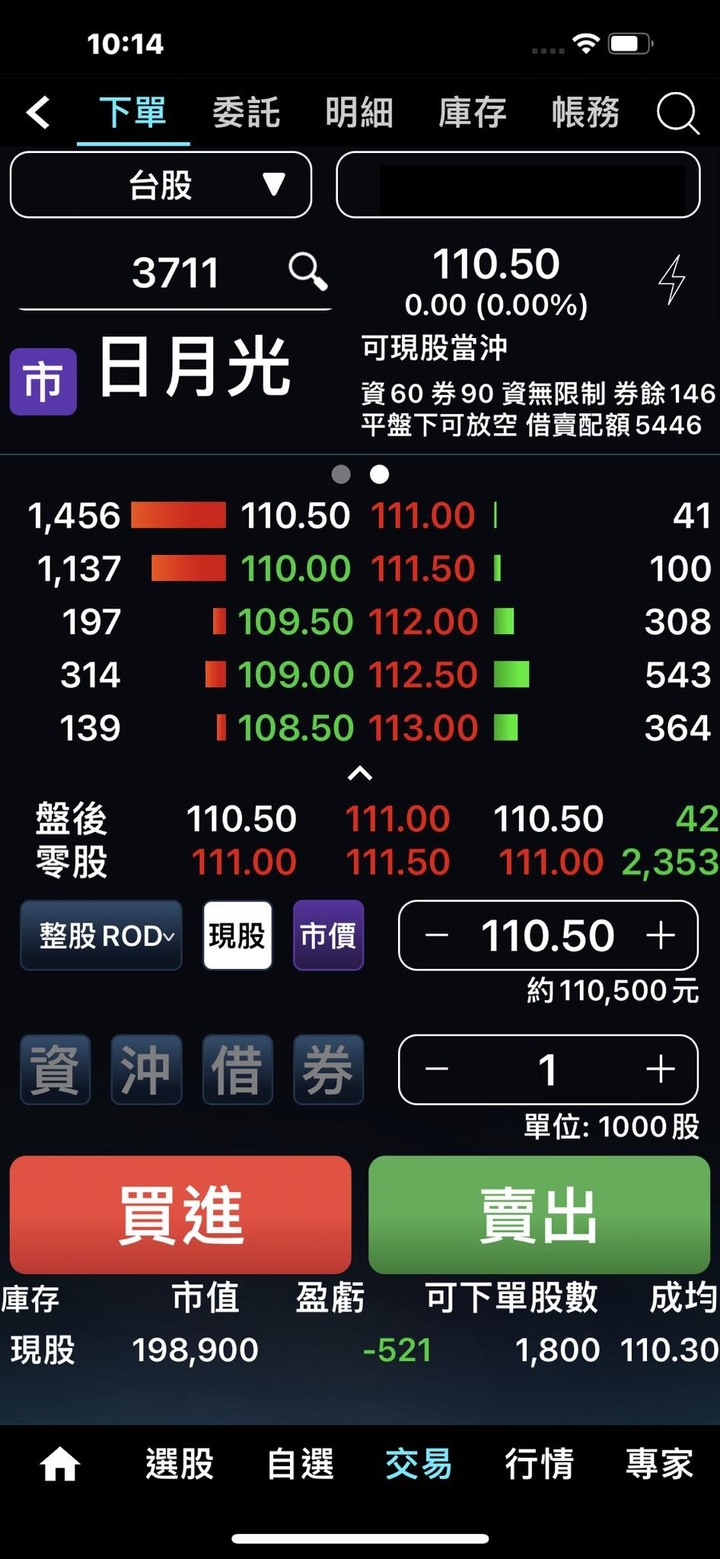Tap the 借 securities borrow icon
The width and height of the screenshot is (720, 1559).
pyautogui.click(x=237, y=1068)
